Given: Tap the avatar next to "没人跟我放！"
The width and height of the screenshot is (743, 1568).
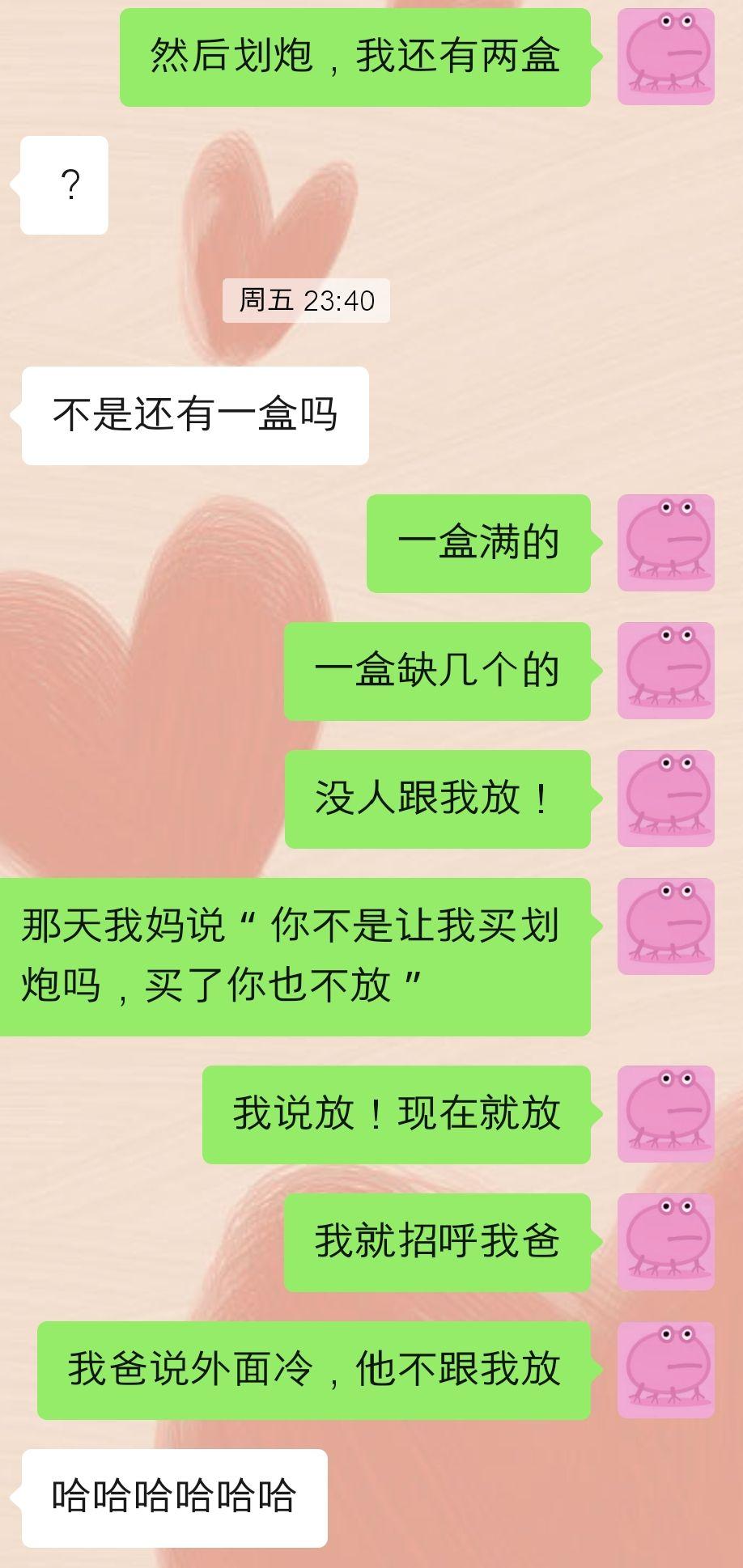Looking at the screenshot, I should coord(666,799).
